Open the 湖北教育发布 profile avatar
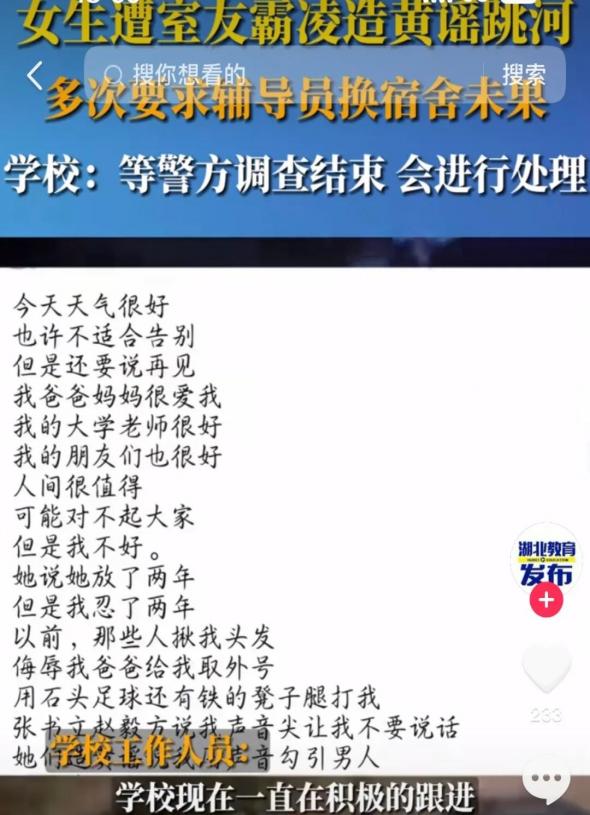The width and height of the screenshot is (590, 815). click(546, 559)
